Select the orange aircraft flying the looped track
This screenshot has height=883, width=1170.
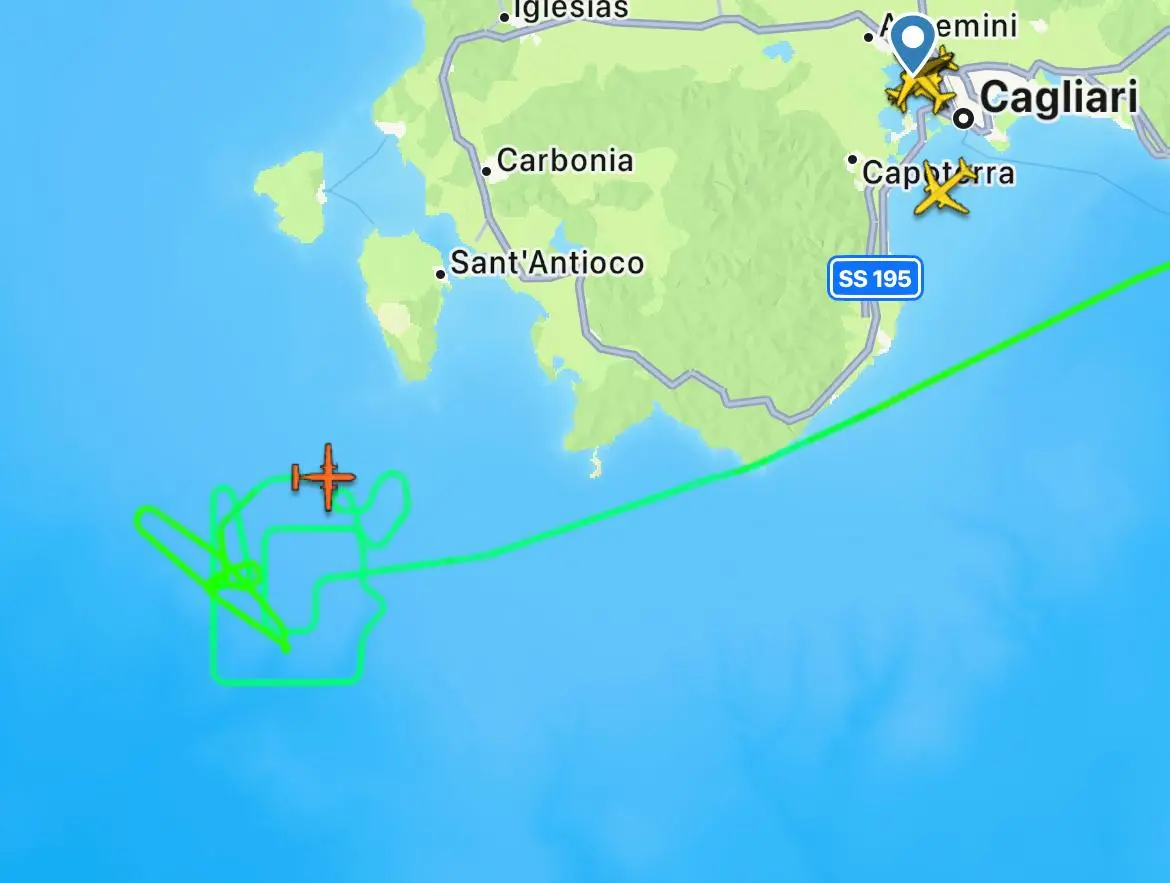click(x=325, y=477)
